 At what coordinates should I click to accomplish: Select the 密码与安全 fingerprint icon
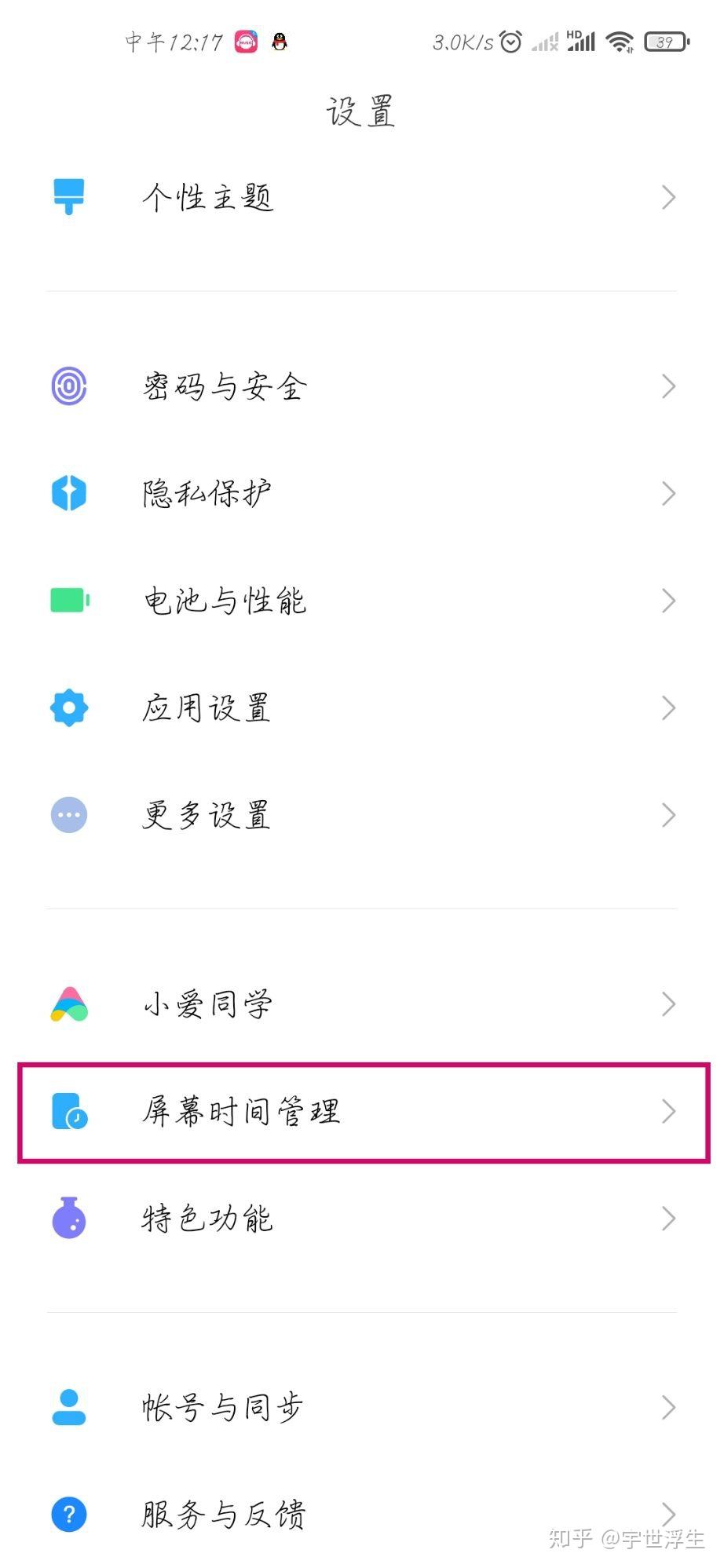tap(68, 386)
